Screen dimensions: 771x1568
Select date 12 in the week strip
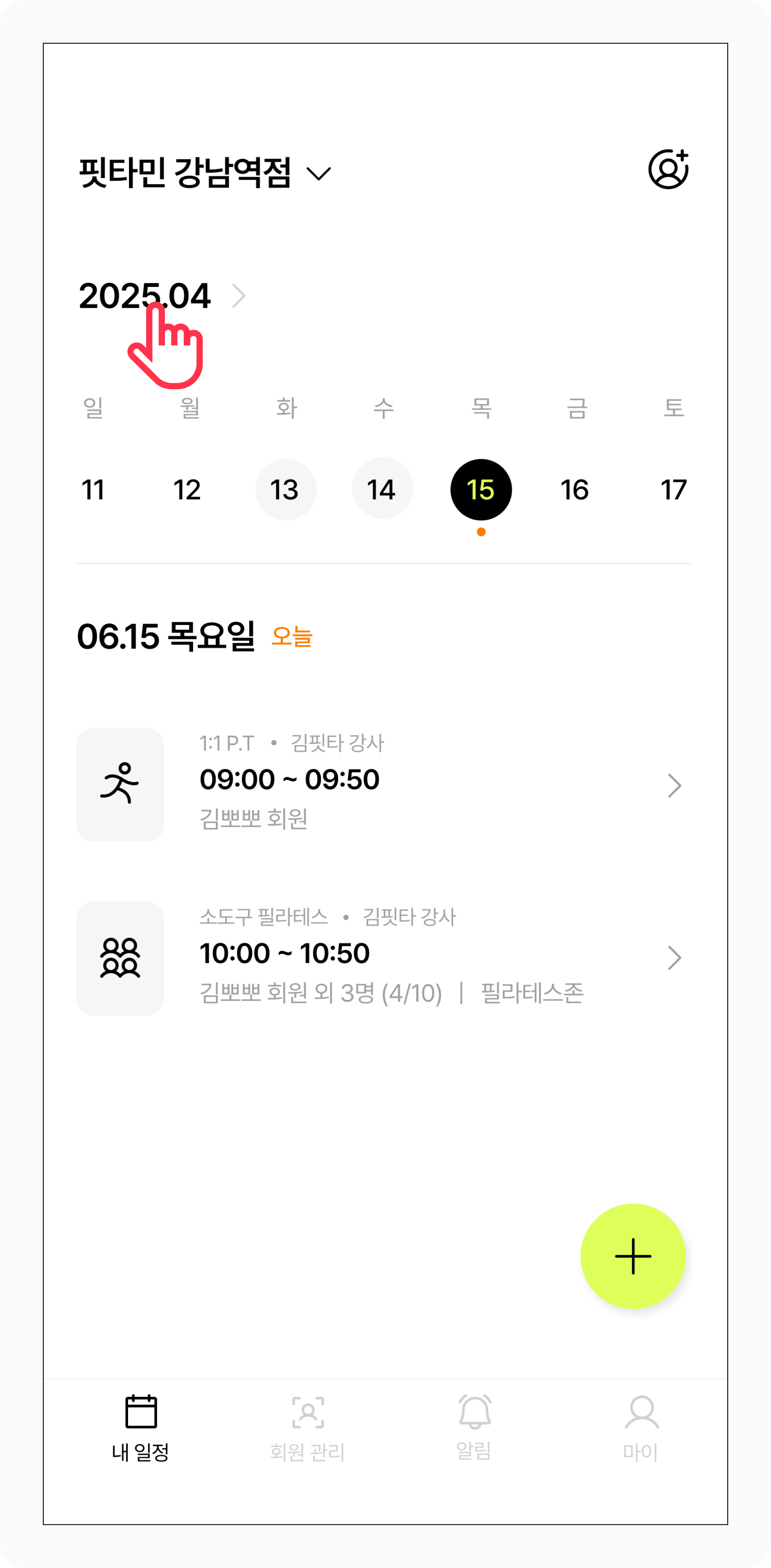(187, 490)
